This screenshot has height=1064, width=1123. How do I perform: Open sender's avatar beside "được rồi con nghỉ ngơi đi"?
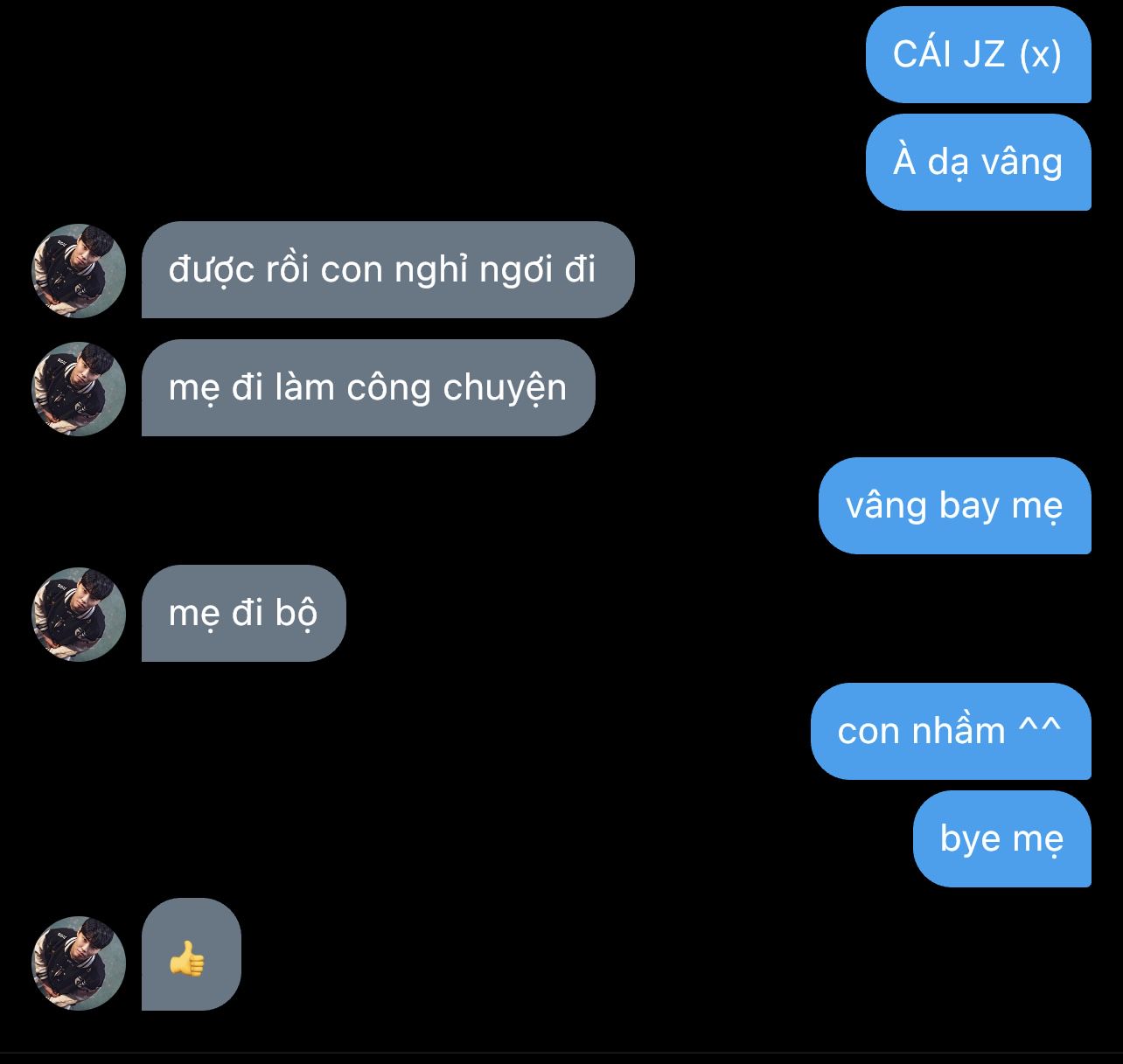click(x=79, y=270)
